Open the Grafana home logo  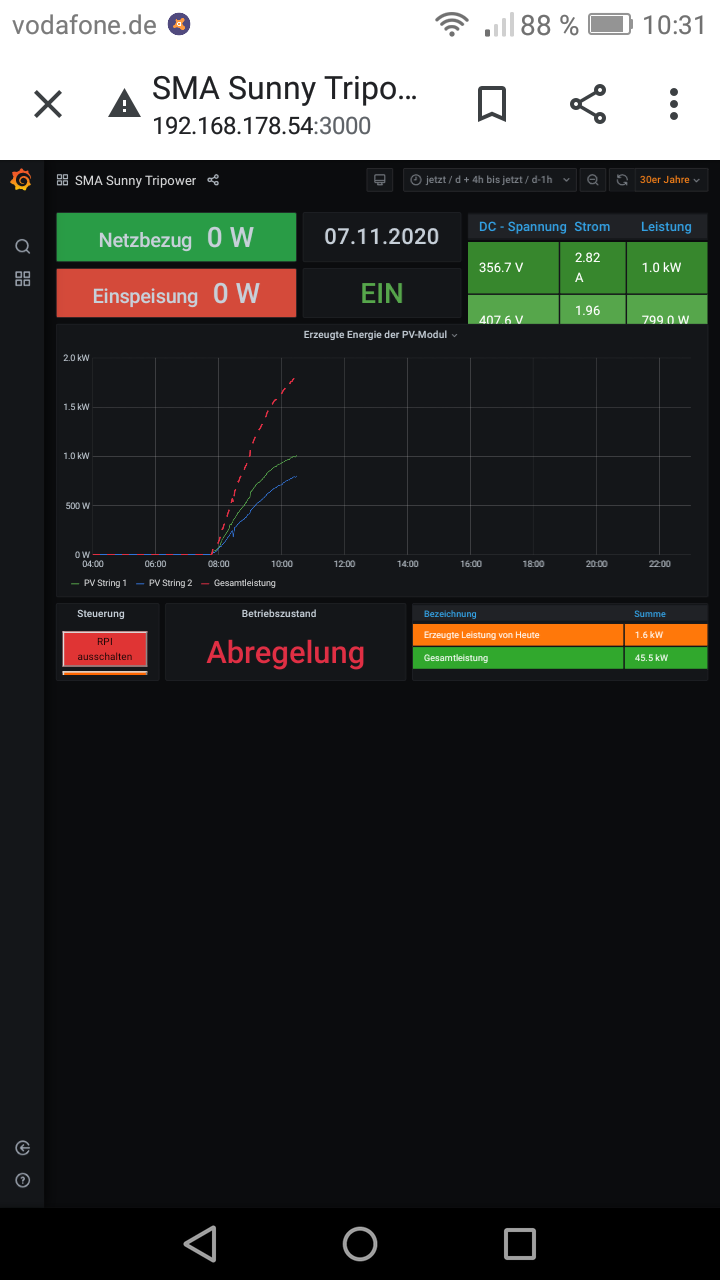21,180
